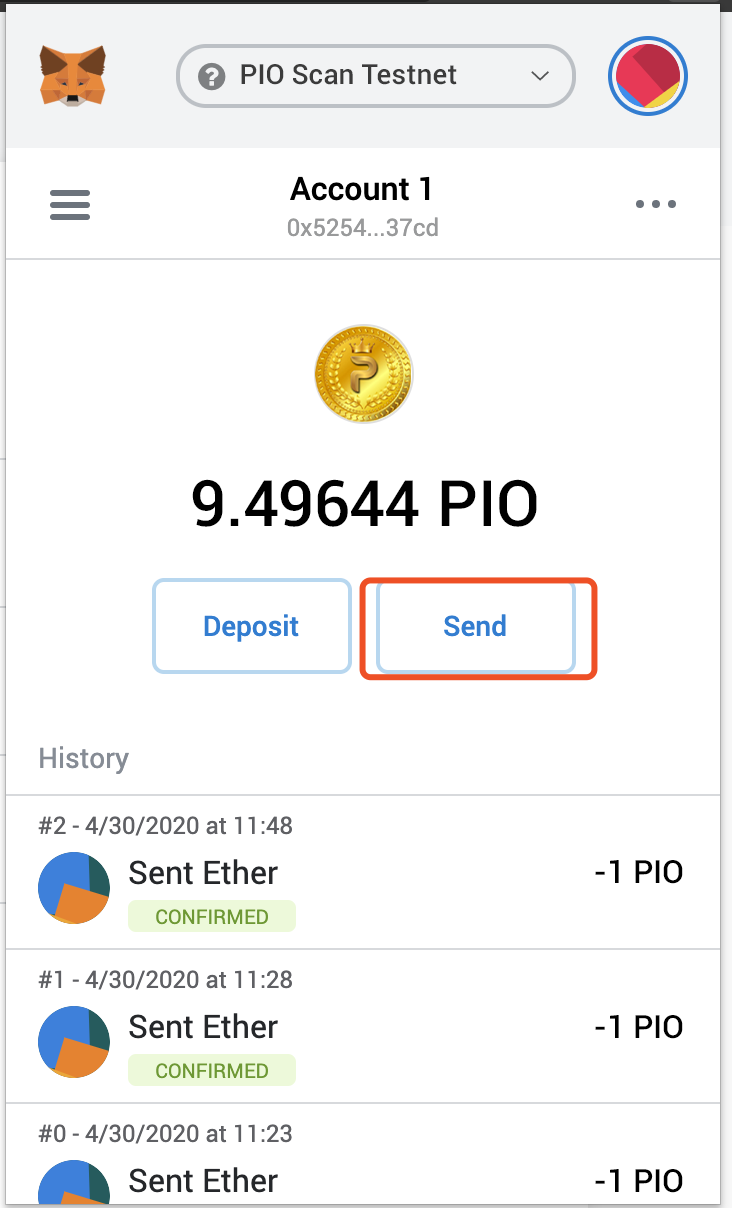Tap the Deposit button
The height and width of the screenshot is (1208, 732).
pos(251,626)
